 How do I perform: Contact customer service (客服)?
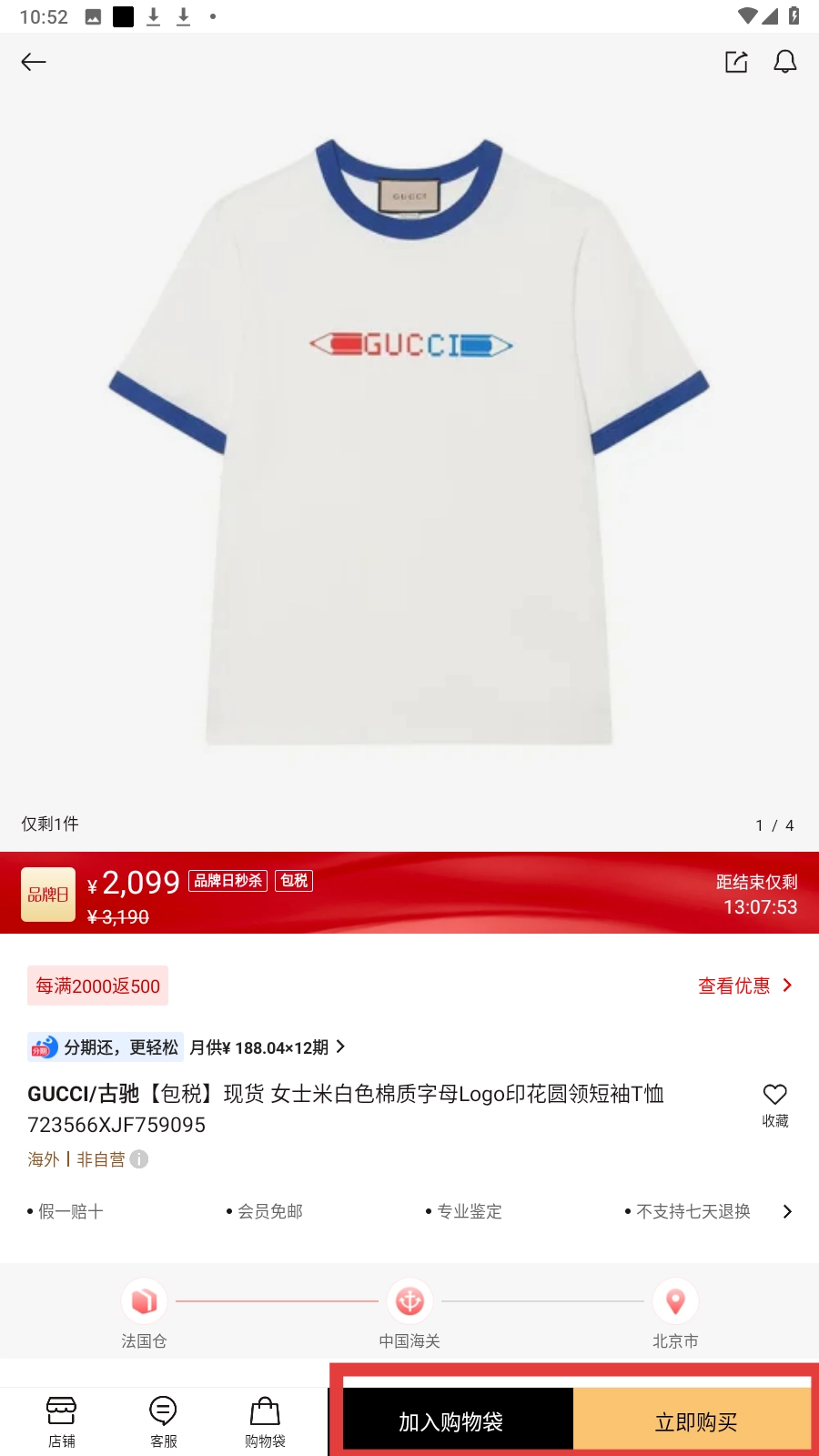click(164, 1421)
